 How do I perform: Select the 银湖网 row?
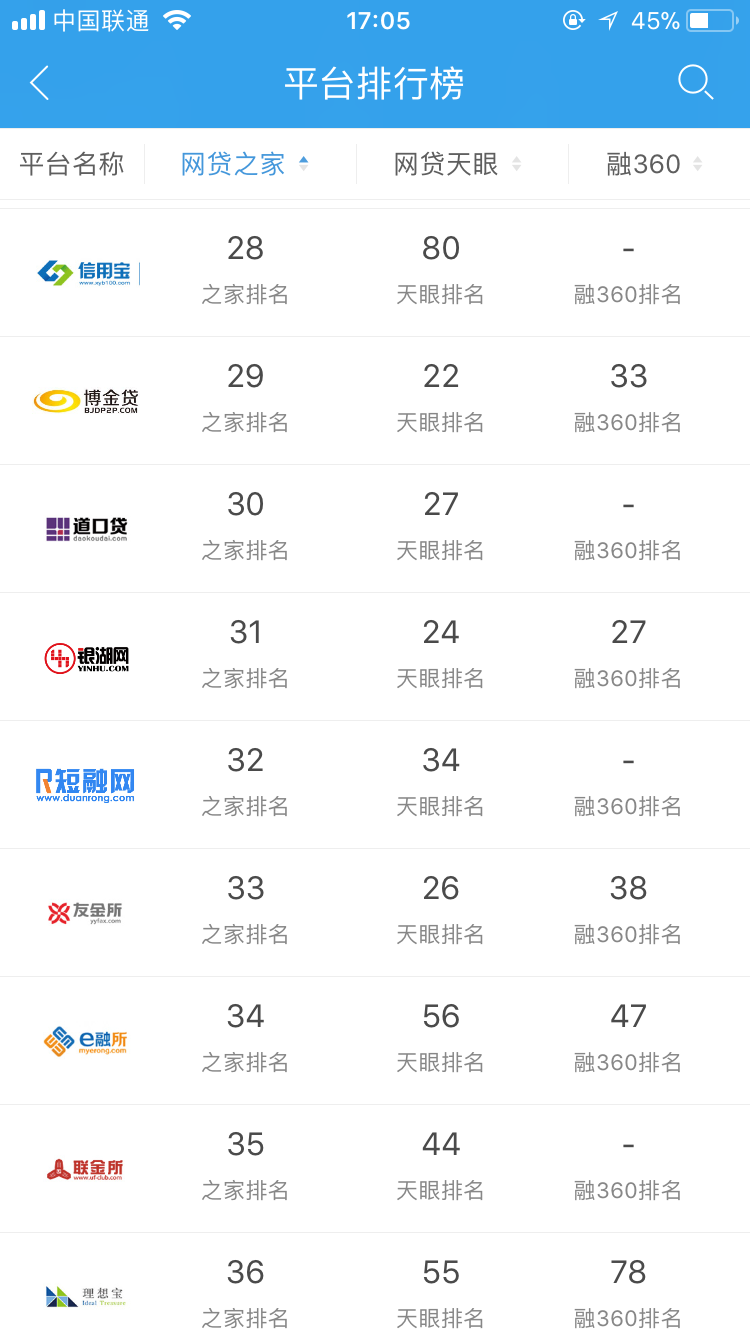tap(86, 657)
